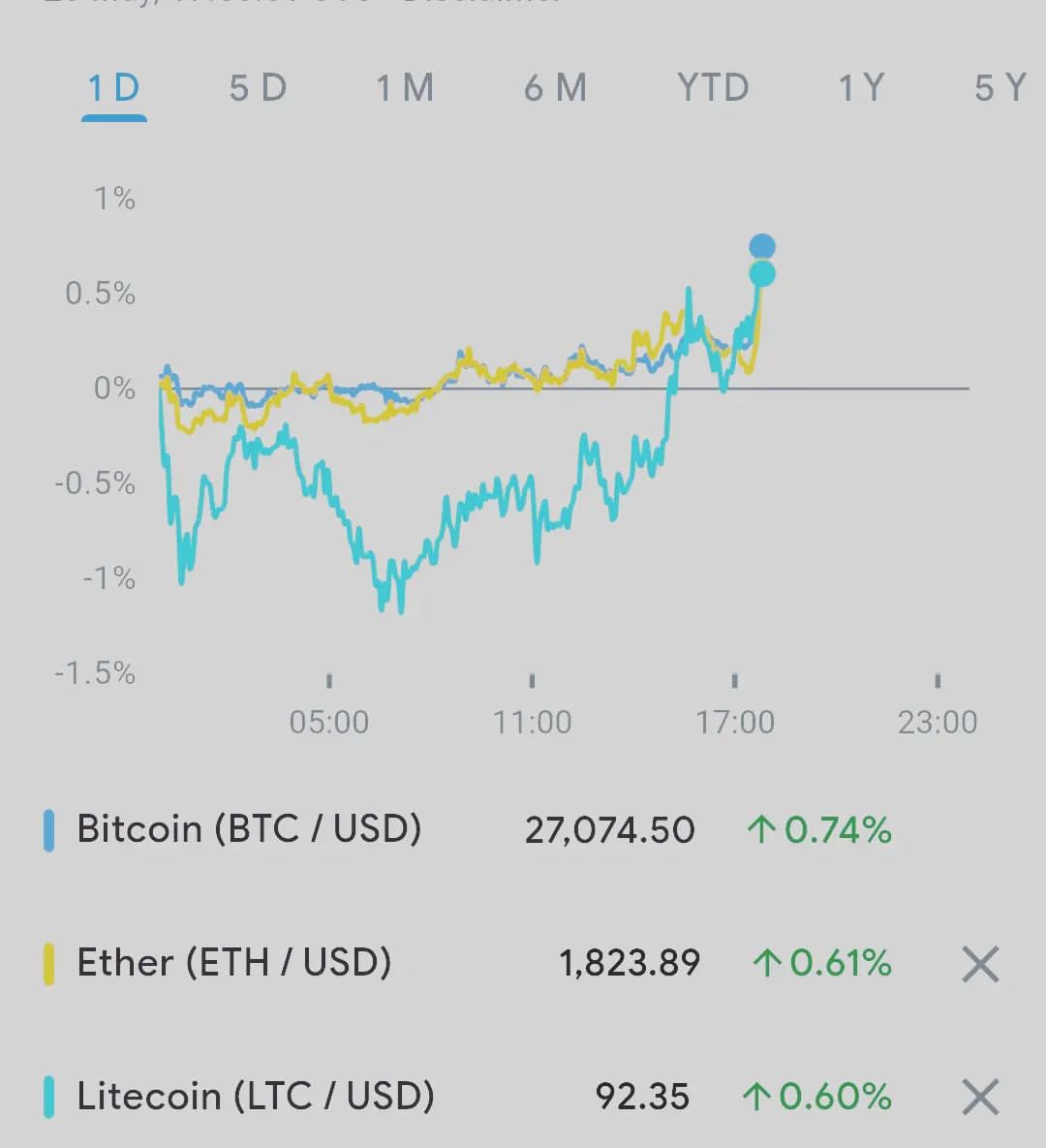Show the 1 M chart range
This screenshot has width=1046, height=1148.
tap(405, 88)
